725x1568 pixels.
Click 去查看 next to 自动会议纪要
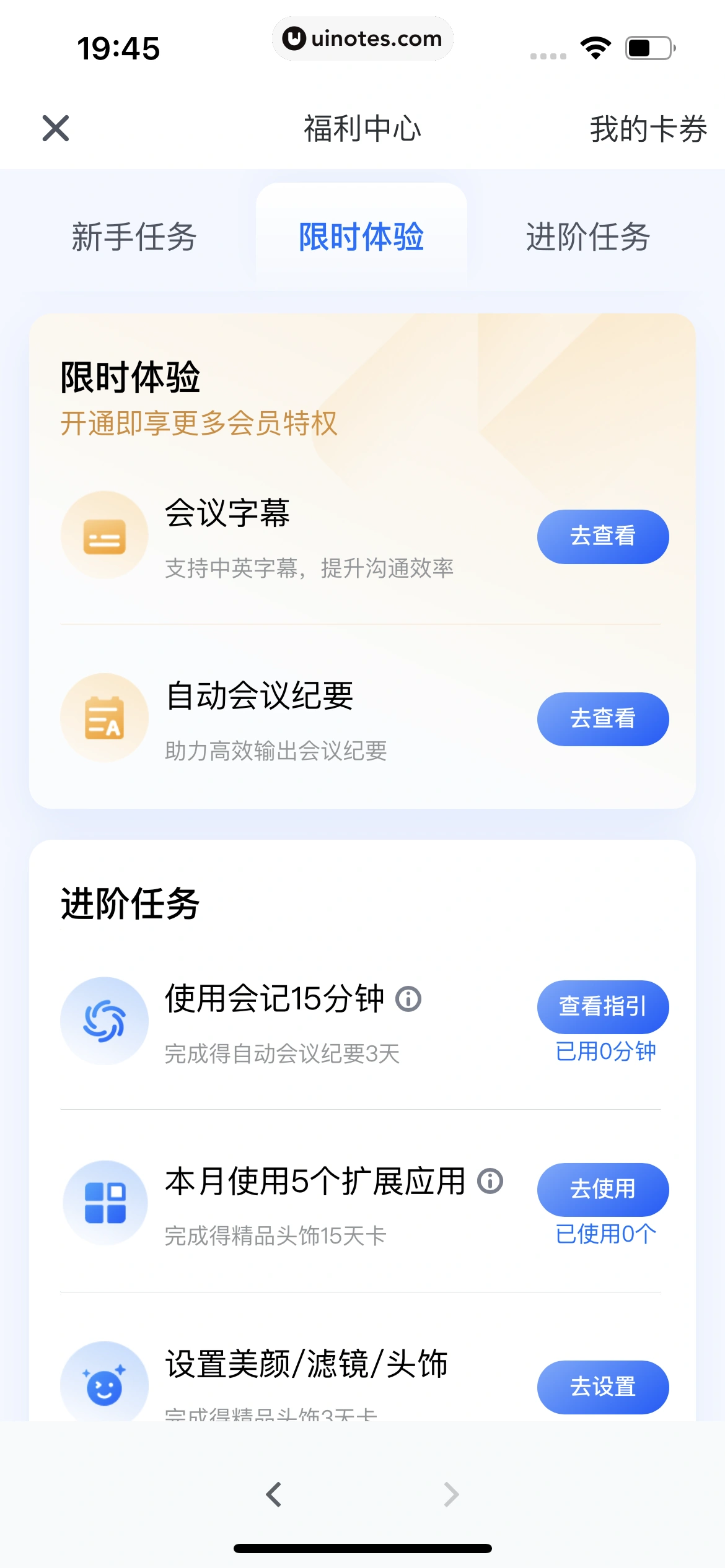click(x=602, y=718)
